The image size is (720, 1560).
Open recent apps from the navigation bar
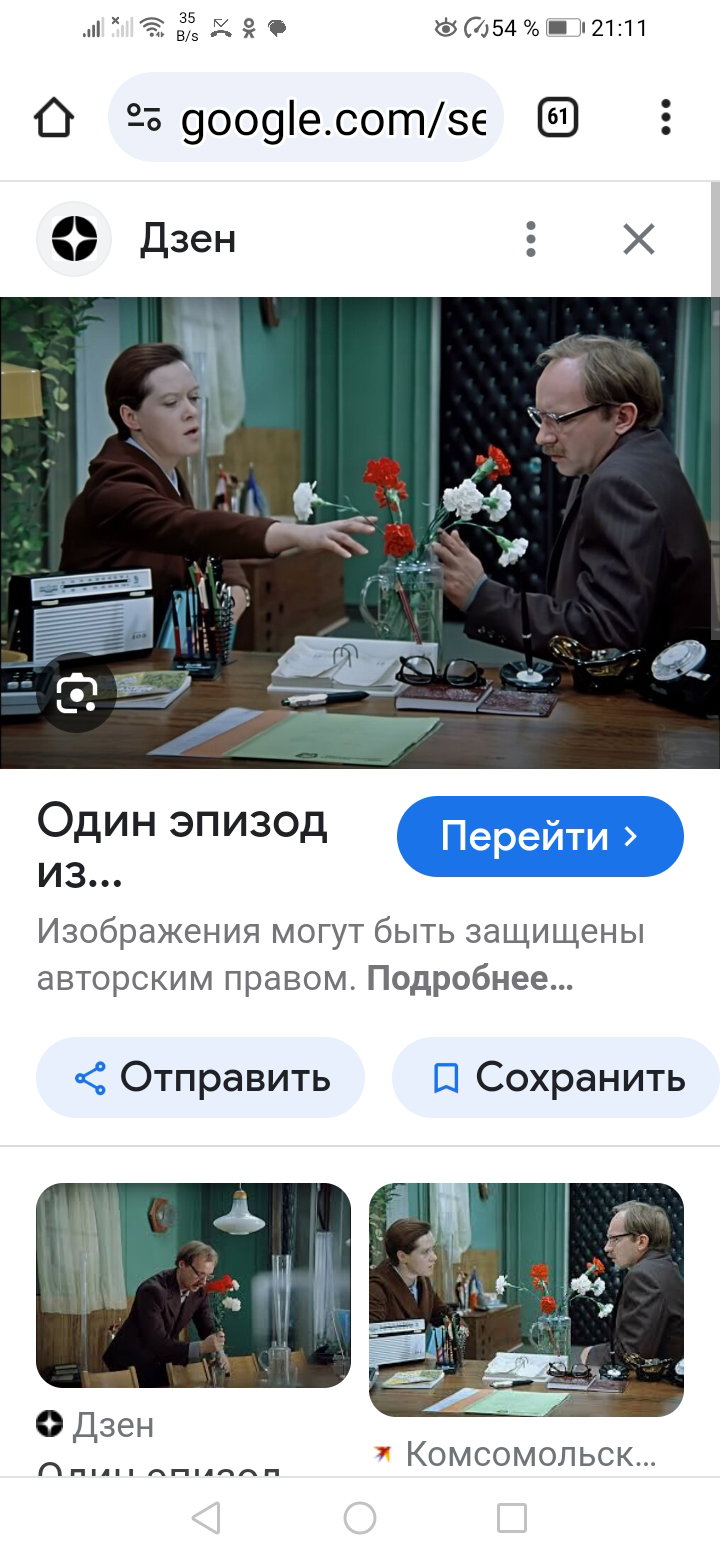[x=512, y=1518]
